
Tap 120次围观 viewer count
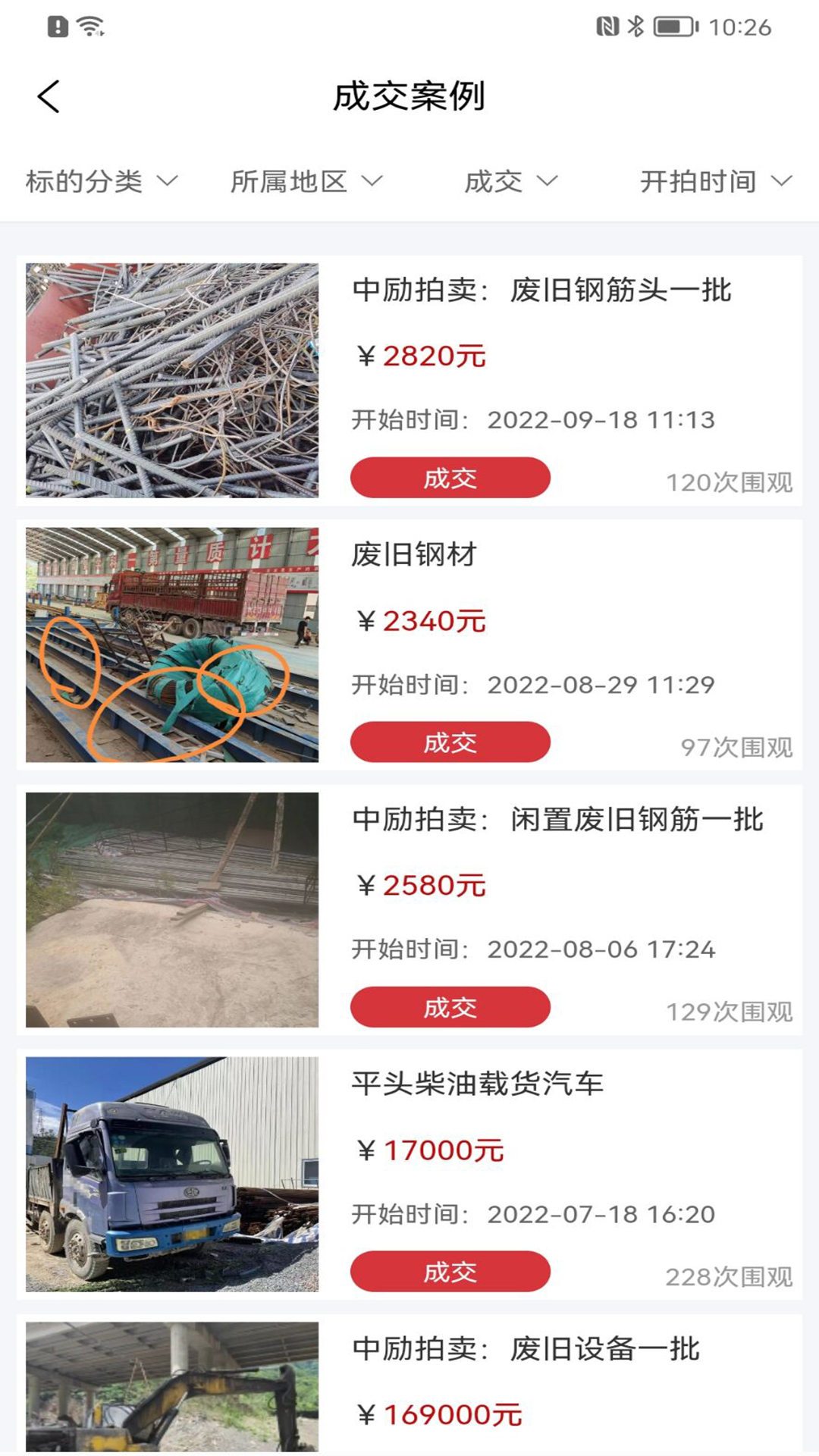tap(730, 480)
